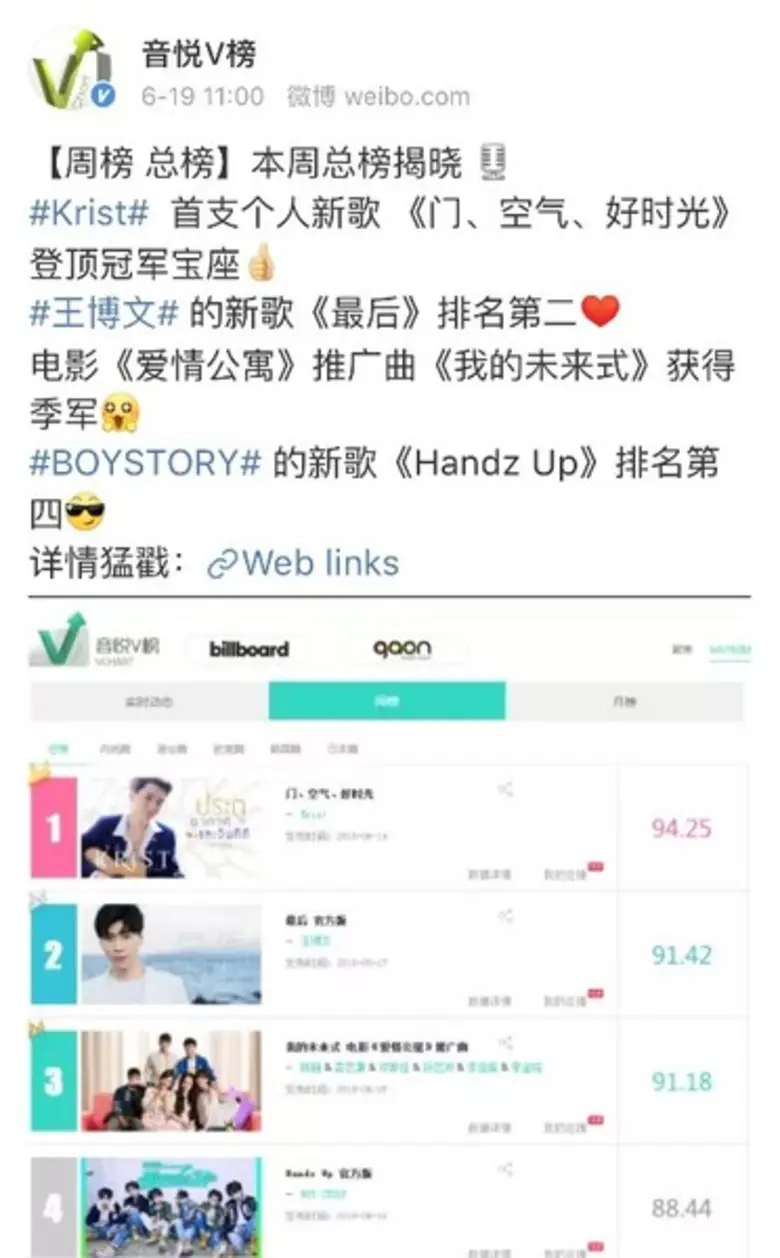Open the #BOYSTORY# hashtag

pos(146,463)
